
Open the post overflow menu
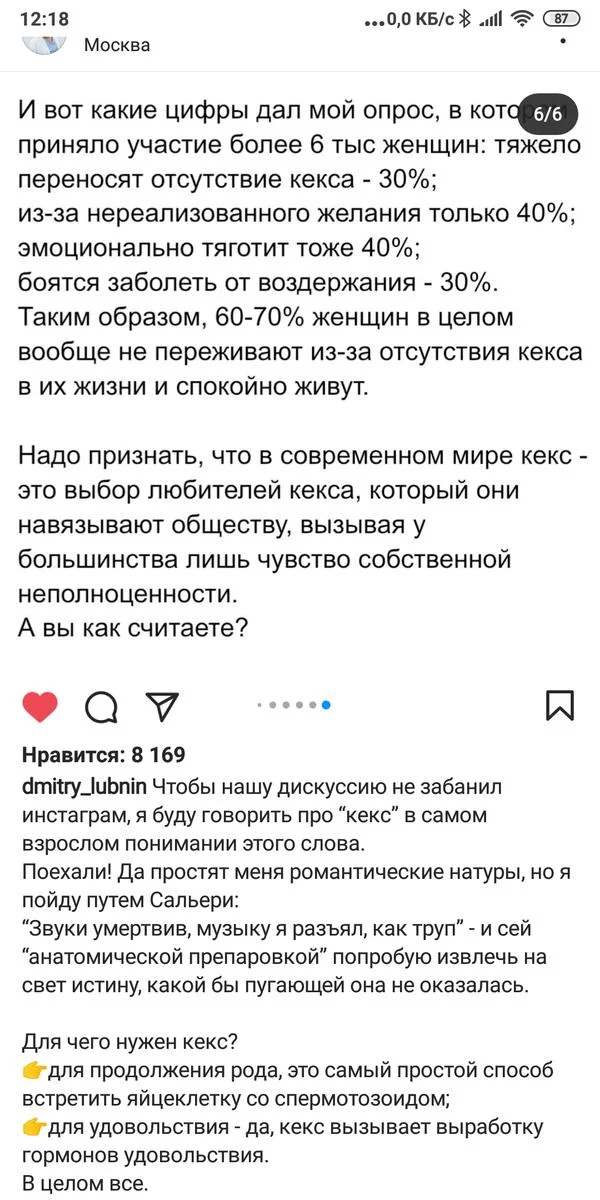click(566, 42)
